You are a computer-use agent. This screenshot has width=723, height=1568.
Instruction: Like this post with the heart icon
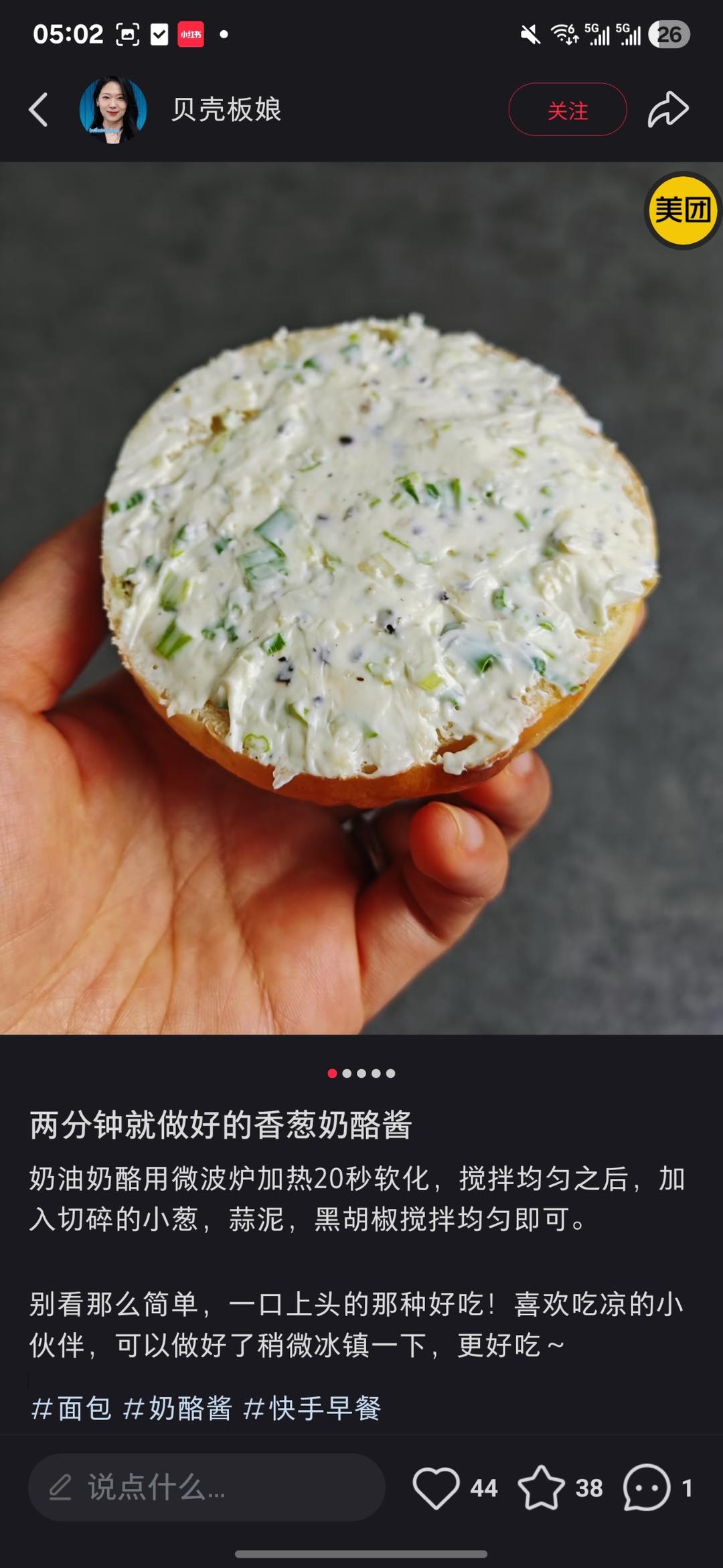click(436, 1488)
